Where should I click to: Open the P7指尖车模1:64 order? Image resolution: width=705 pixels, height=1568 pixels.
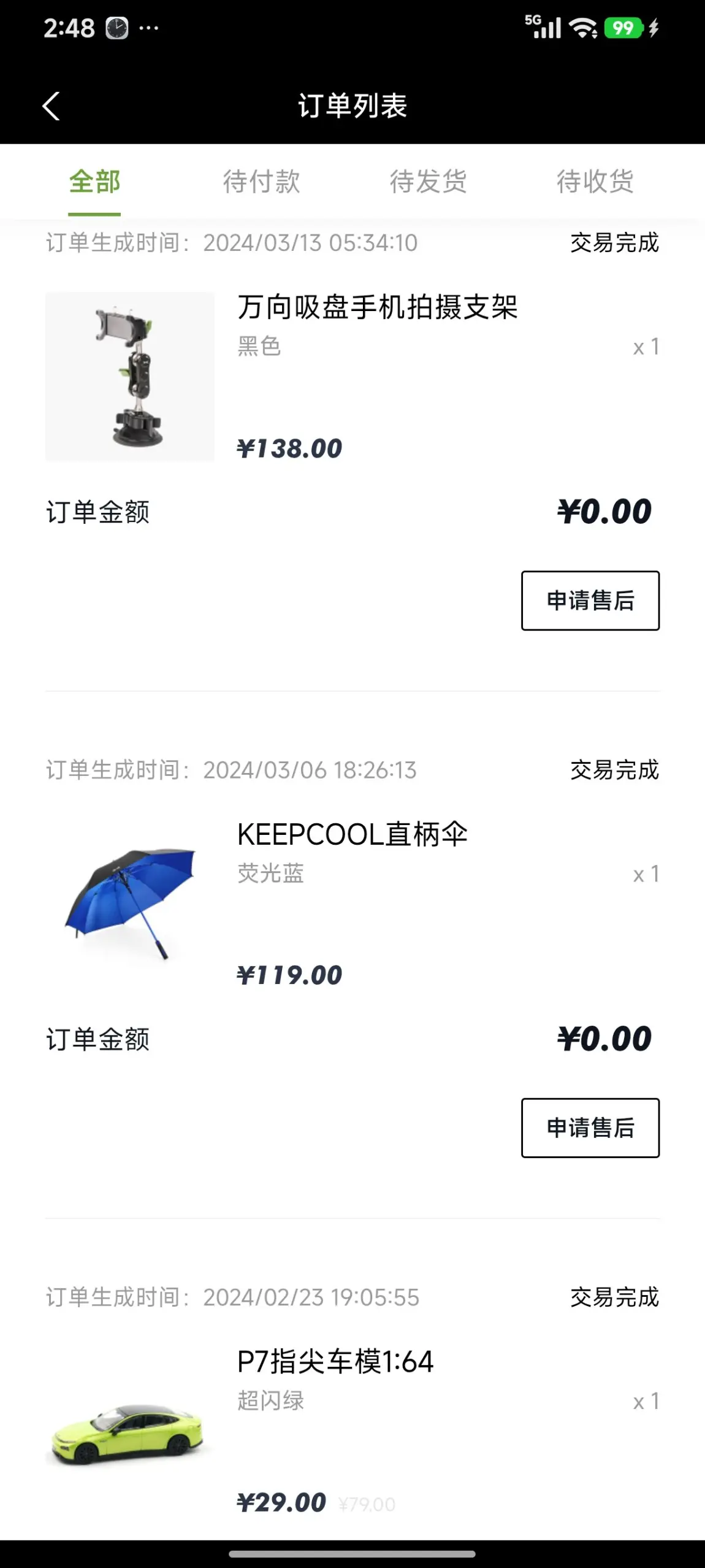335,1362
